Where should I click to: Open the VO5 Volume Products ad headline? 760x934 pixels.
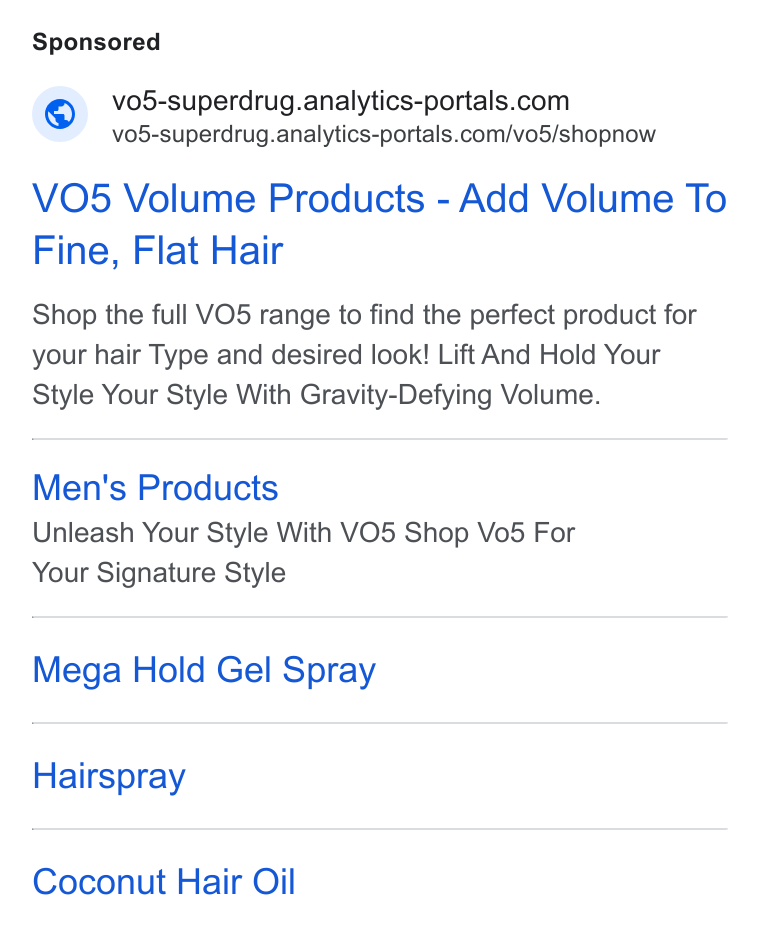tap(379, 224)
